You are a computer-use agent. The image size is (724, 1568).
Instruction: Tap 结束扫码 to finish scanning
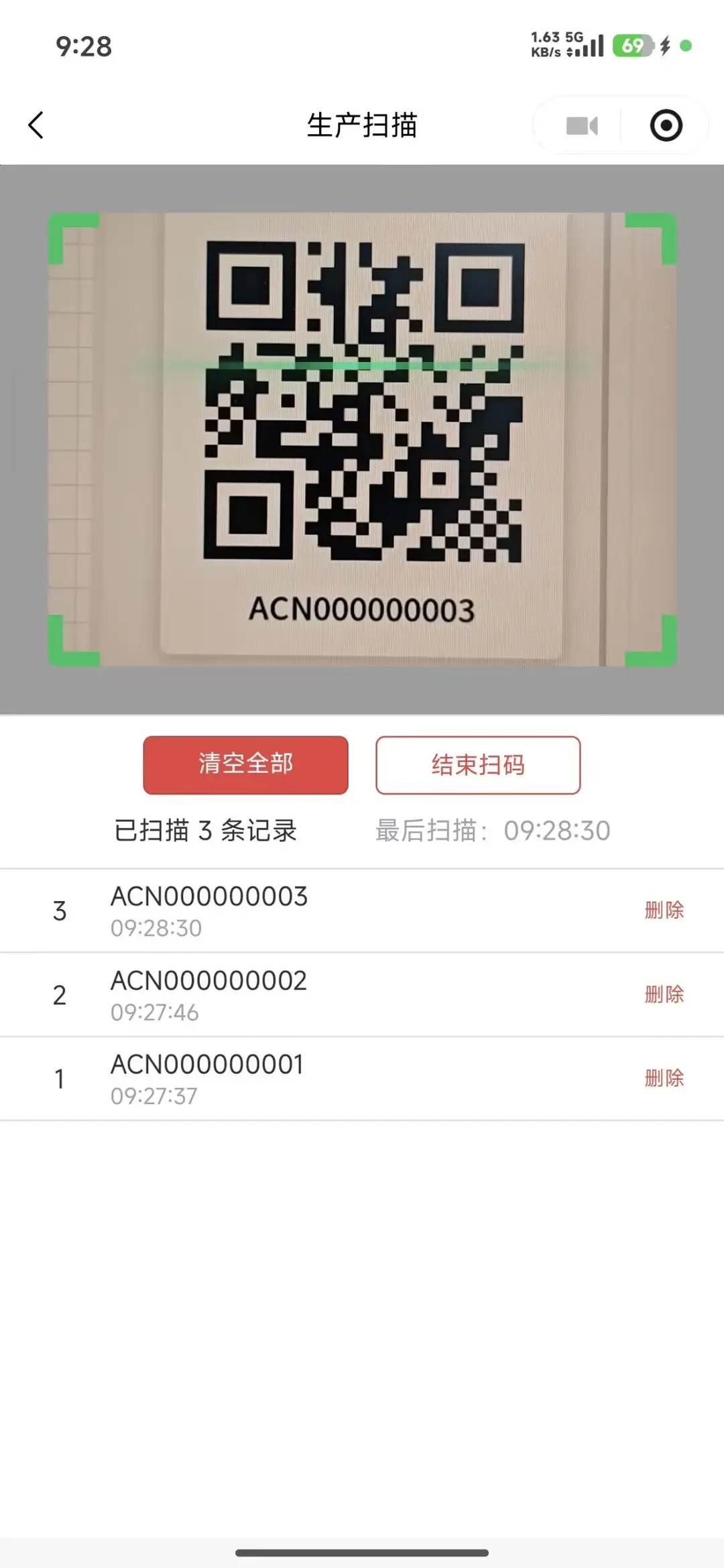click(x=478, y=765)
